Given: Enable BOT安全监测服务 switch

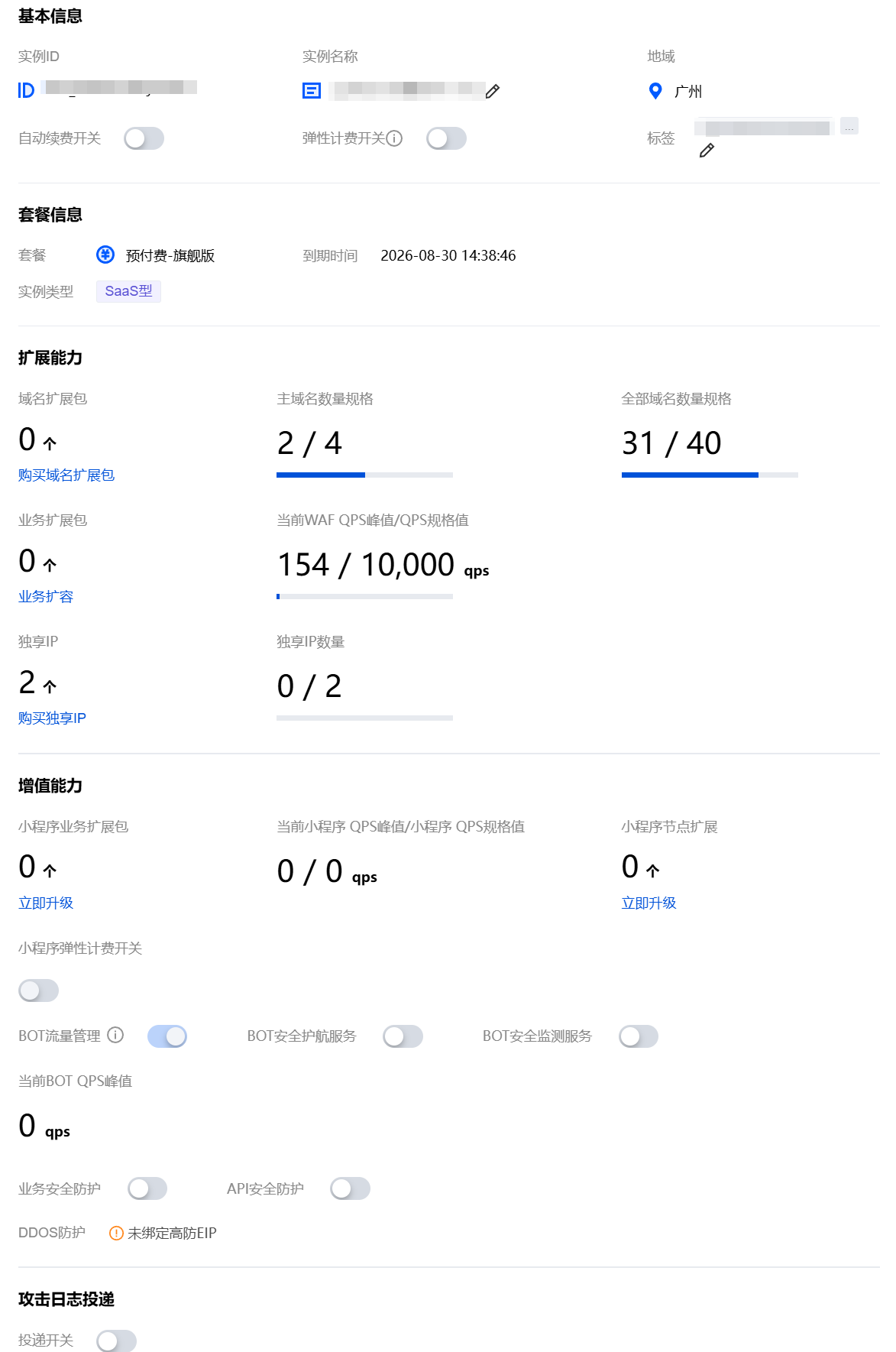Looking at the screenshot, I should click(x=638, y=1036).
